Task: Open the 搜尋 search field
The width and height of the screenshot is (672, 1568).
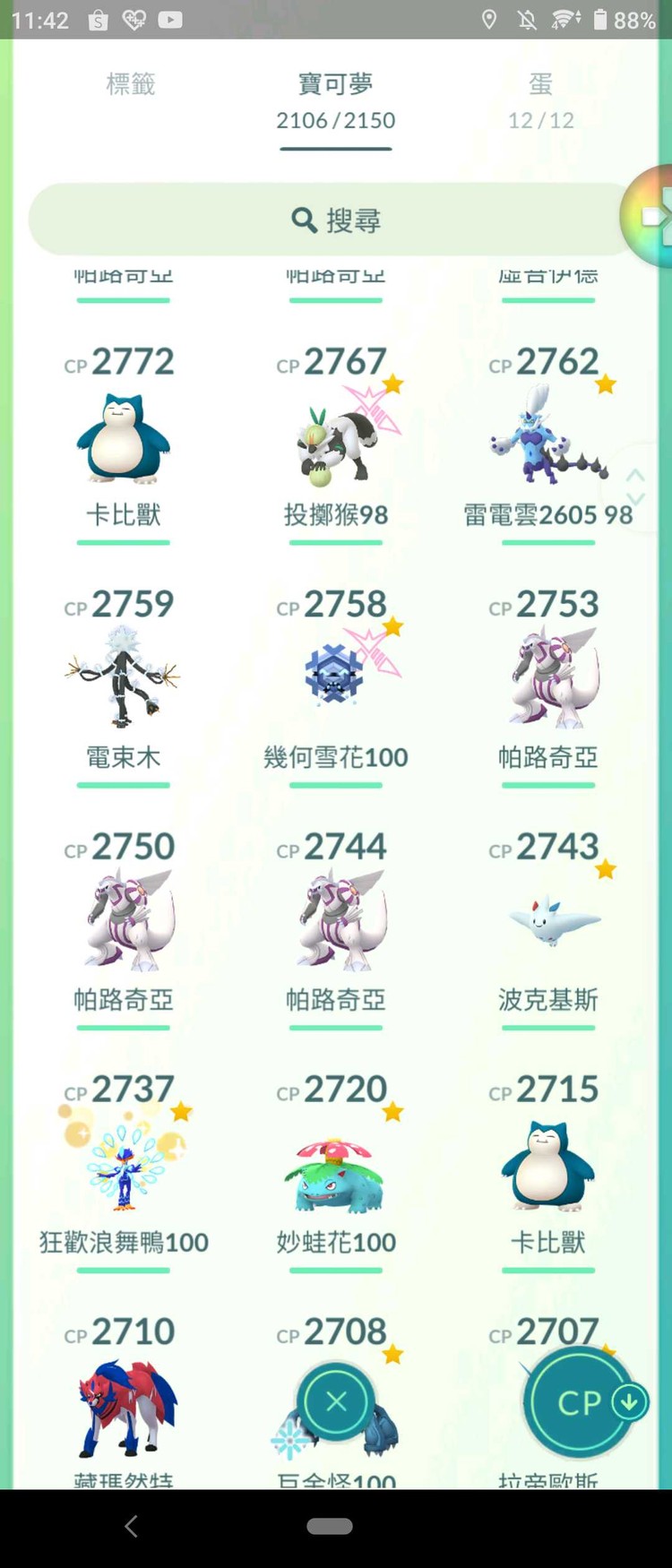Action: coord(336,220)
